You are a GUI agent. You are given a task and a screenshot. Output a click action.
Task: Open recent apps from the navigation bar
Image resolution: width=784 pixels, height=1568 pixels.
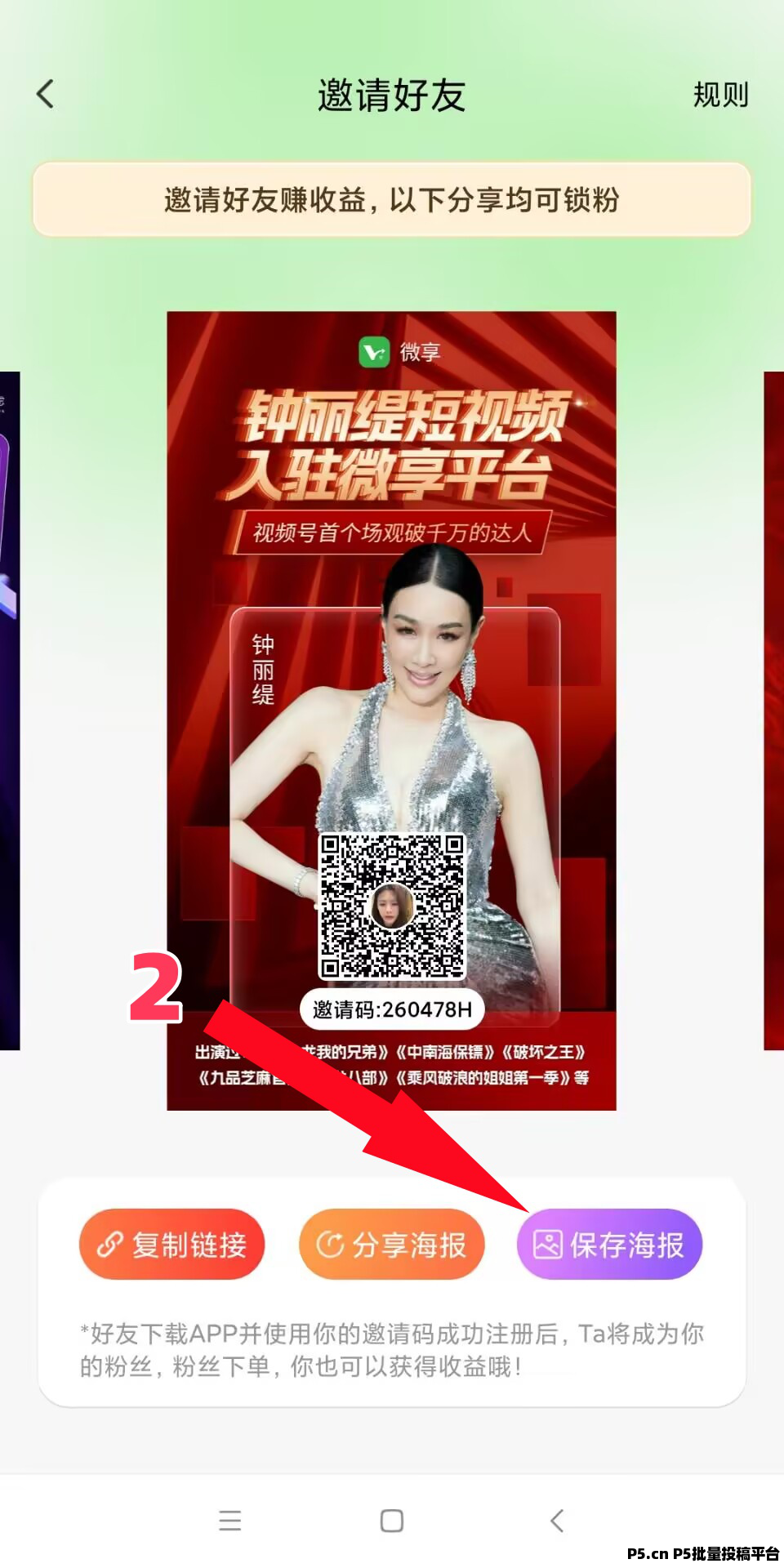[x=230, y=1521]
